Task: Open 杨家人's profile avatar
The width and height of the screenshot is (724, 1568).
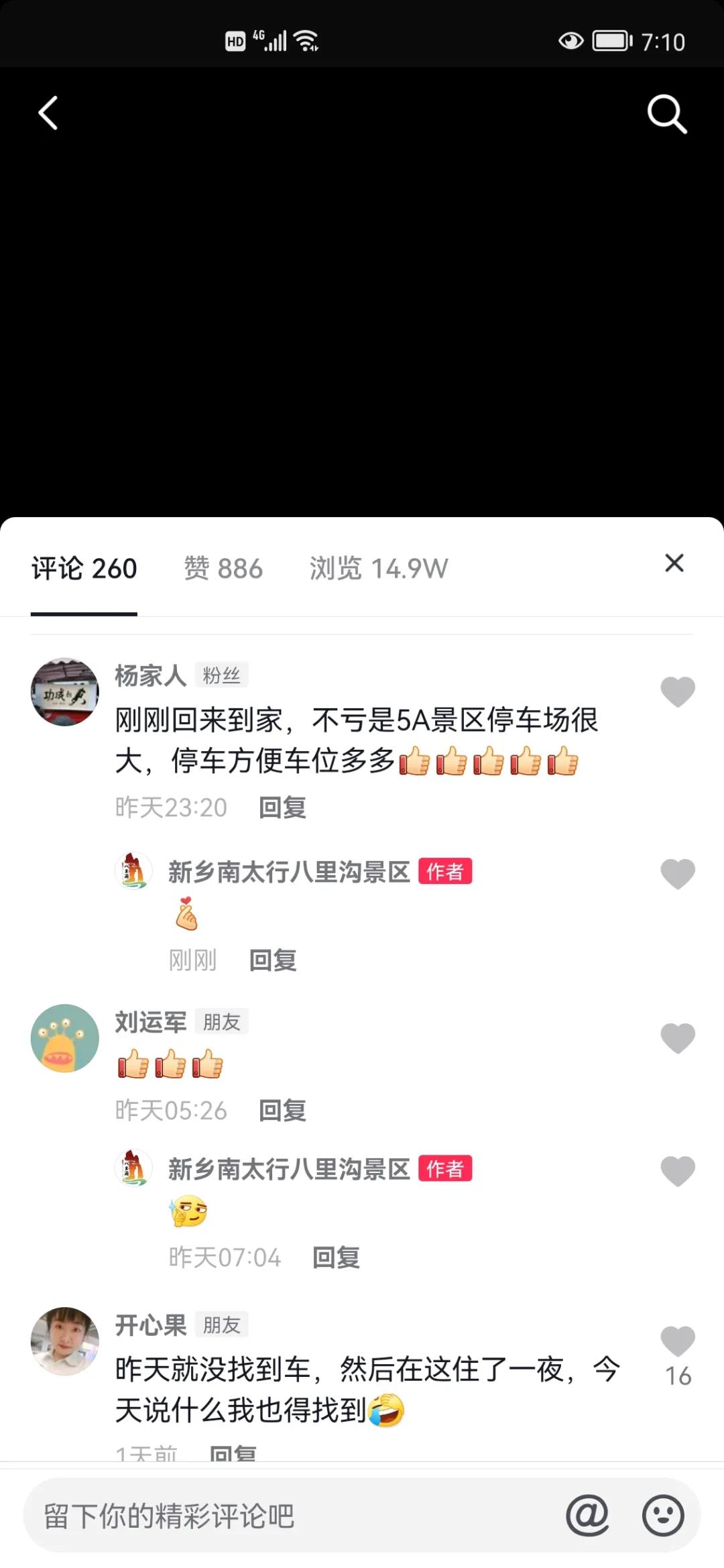Action: [x=65, y=692]
